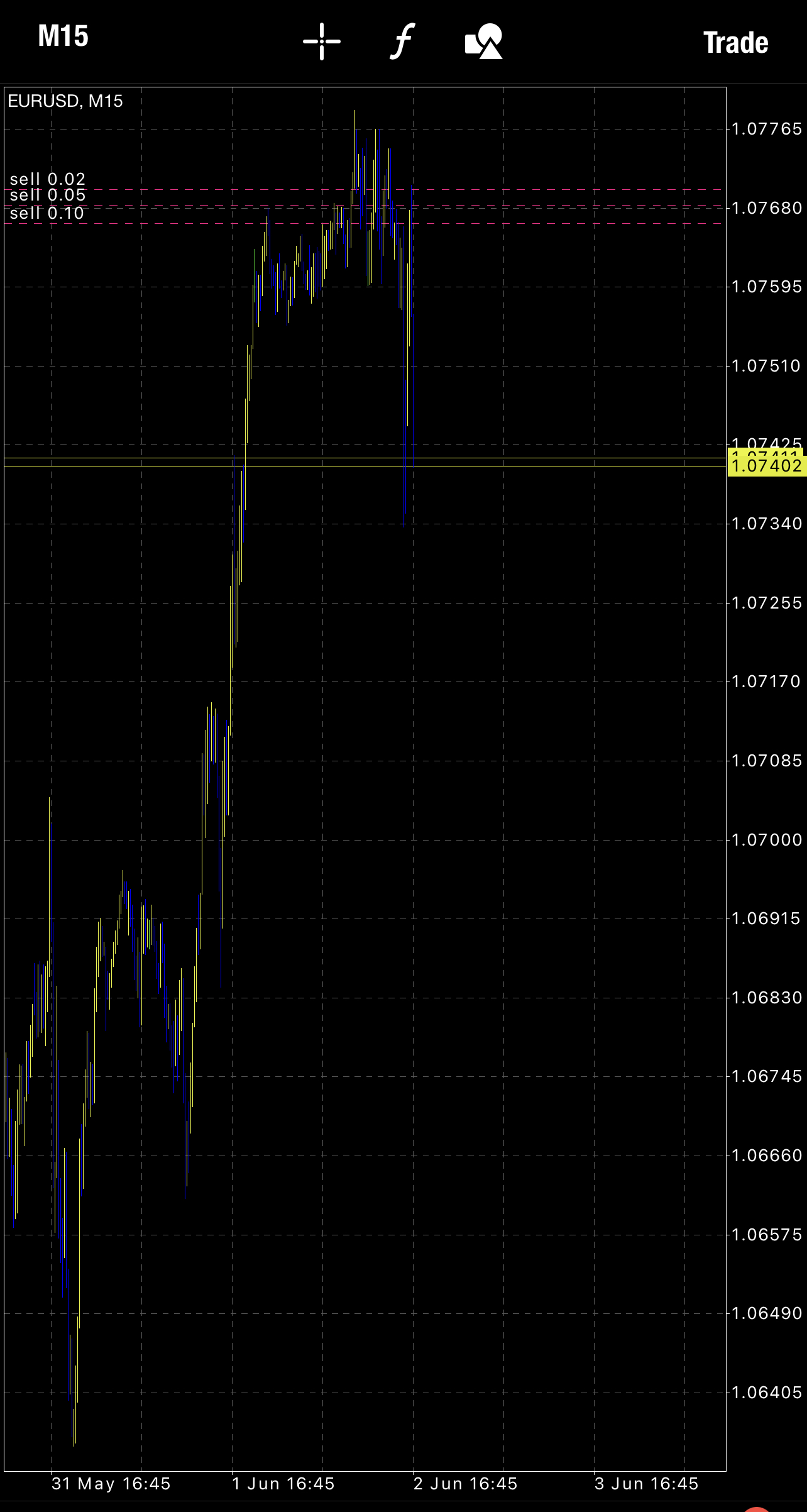Screen dimensions: 807x1512
Task: Activate the crosshair tool
Action: 322,41
